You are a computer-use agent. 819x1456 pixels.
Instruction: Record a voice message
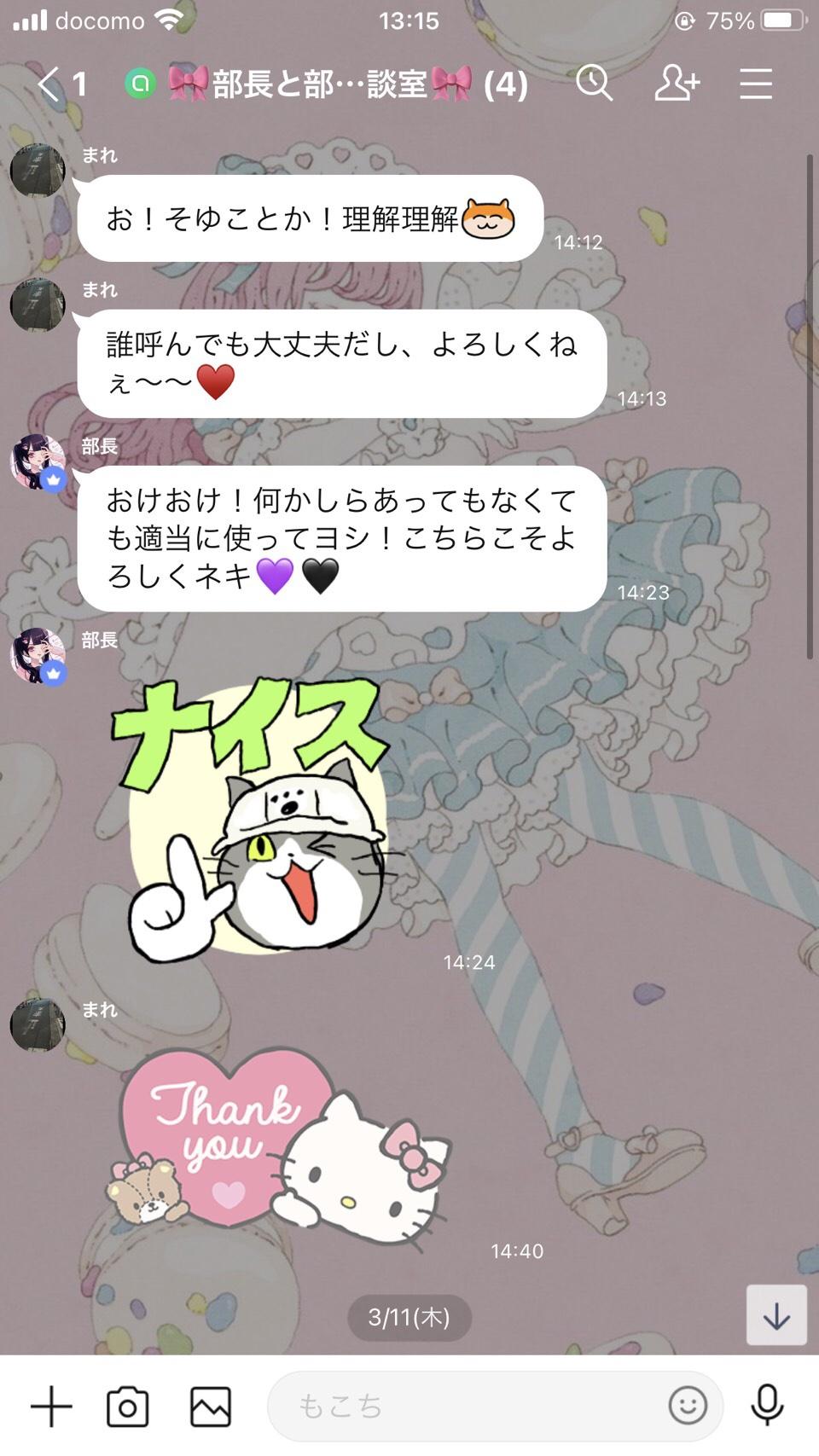point(767,1406)
